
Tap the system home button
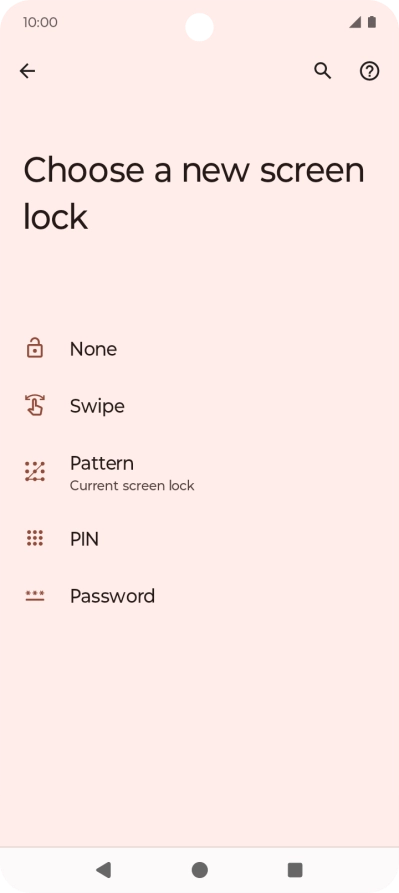click(199, 870)
